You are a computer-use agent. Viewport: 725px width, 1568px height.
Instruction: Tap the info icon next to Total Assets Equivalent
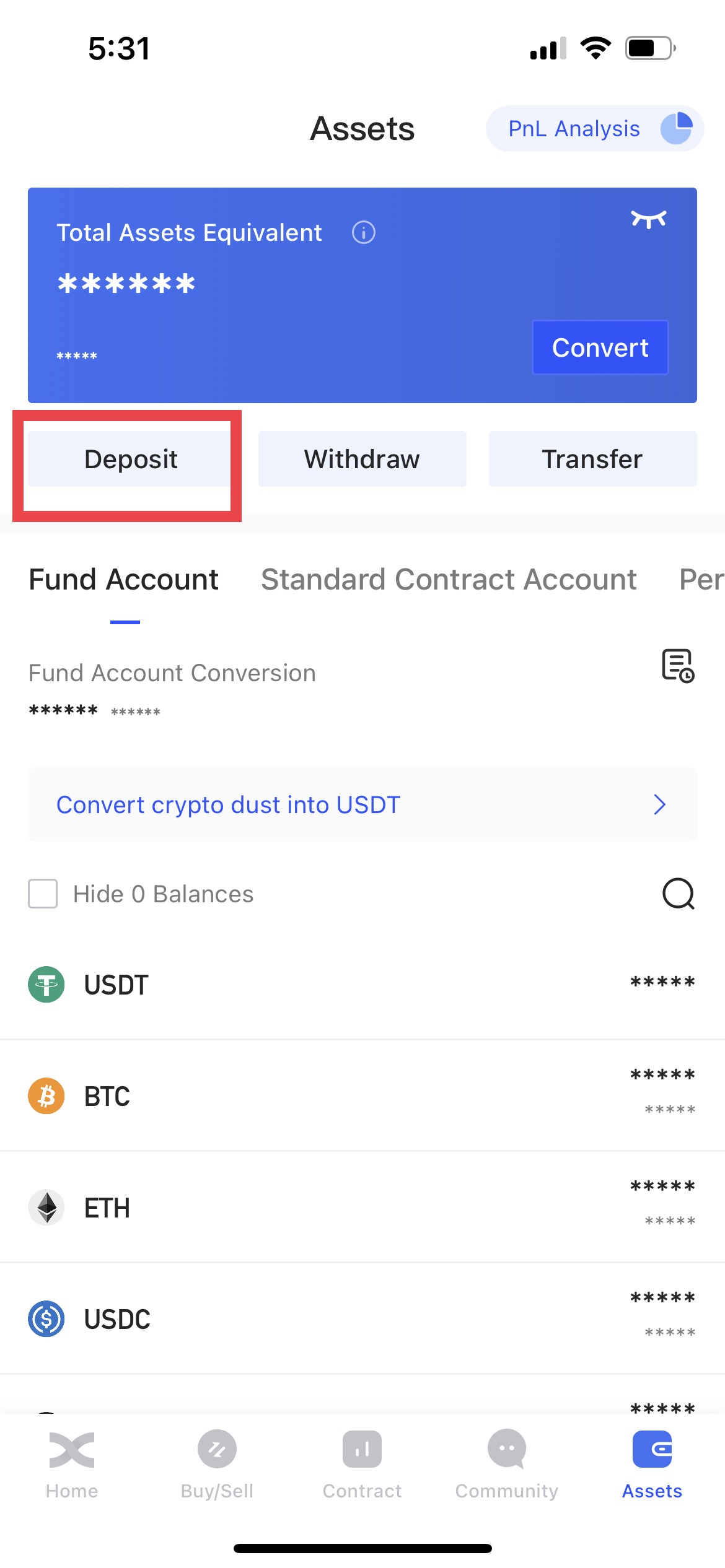[364, 233]
